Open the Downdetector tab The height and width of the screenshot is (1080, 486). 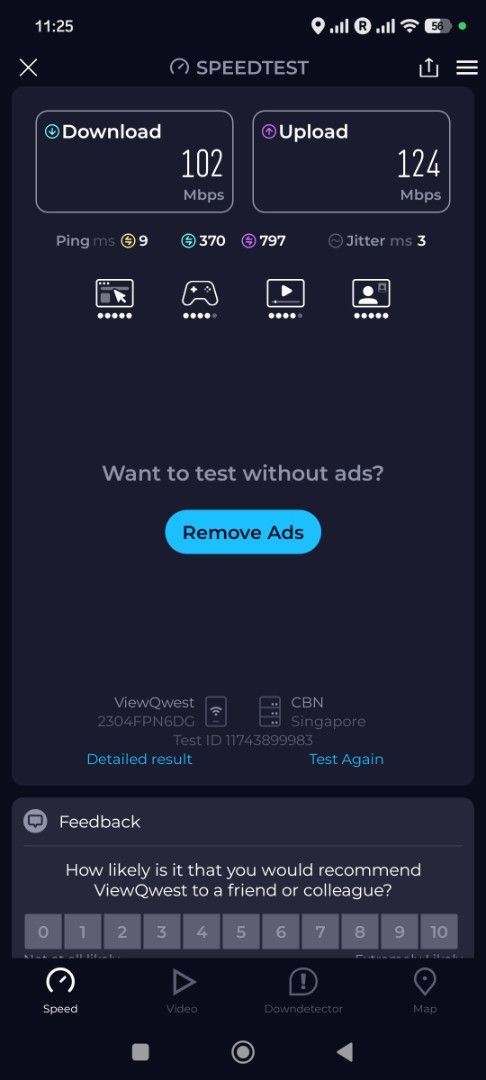coord(304,991)
